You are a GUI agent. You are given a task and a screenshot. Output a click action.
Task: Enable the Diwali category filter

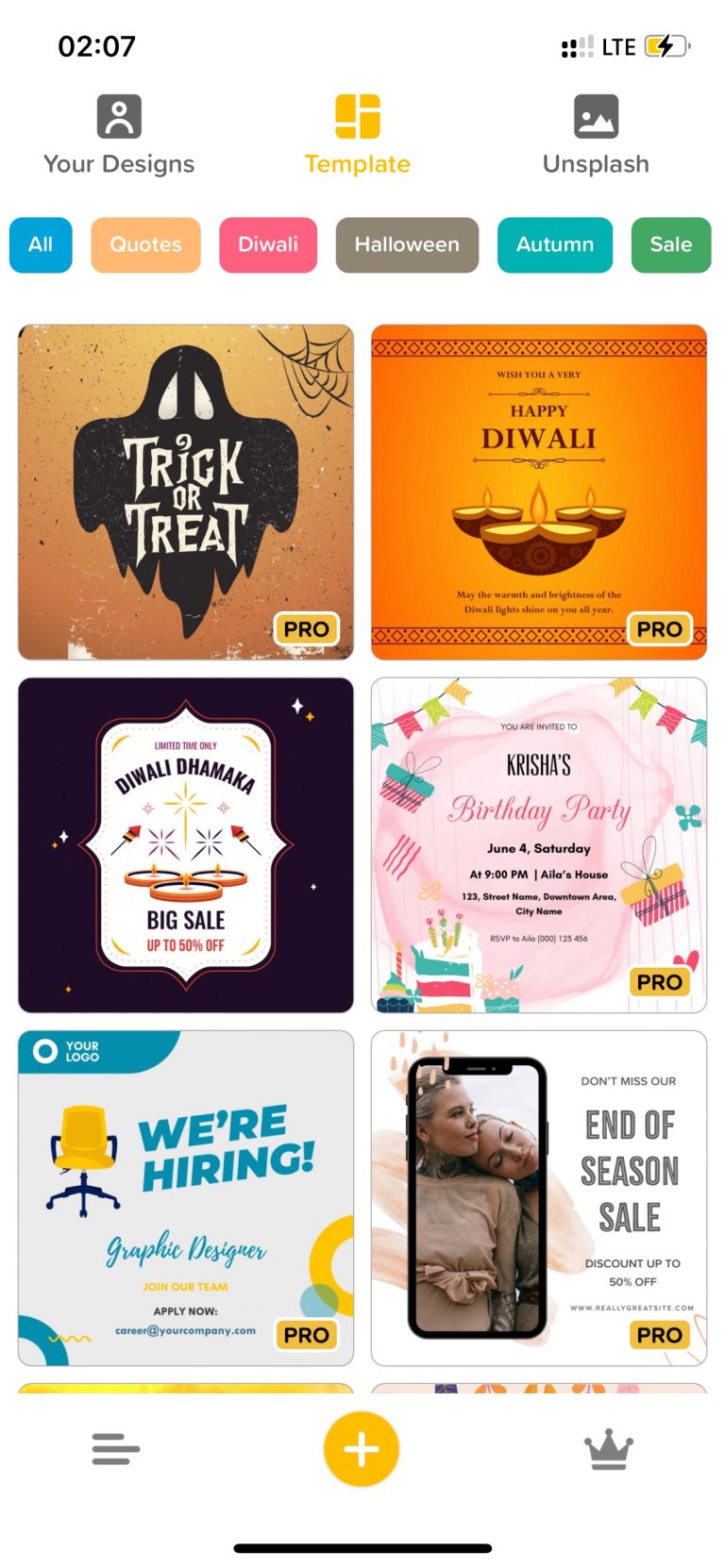click(x=267, y=244)
